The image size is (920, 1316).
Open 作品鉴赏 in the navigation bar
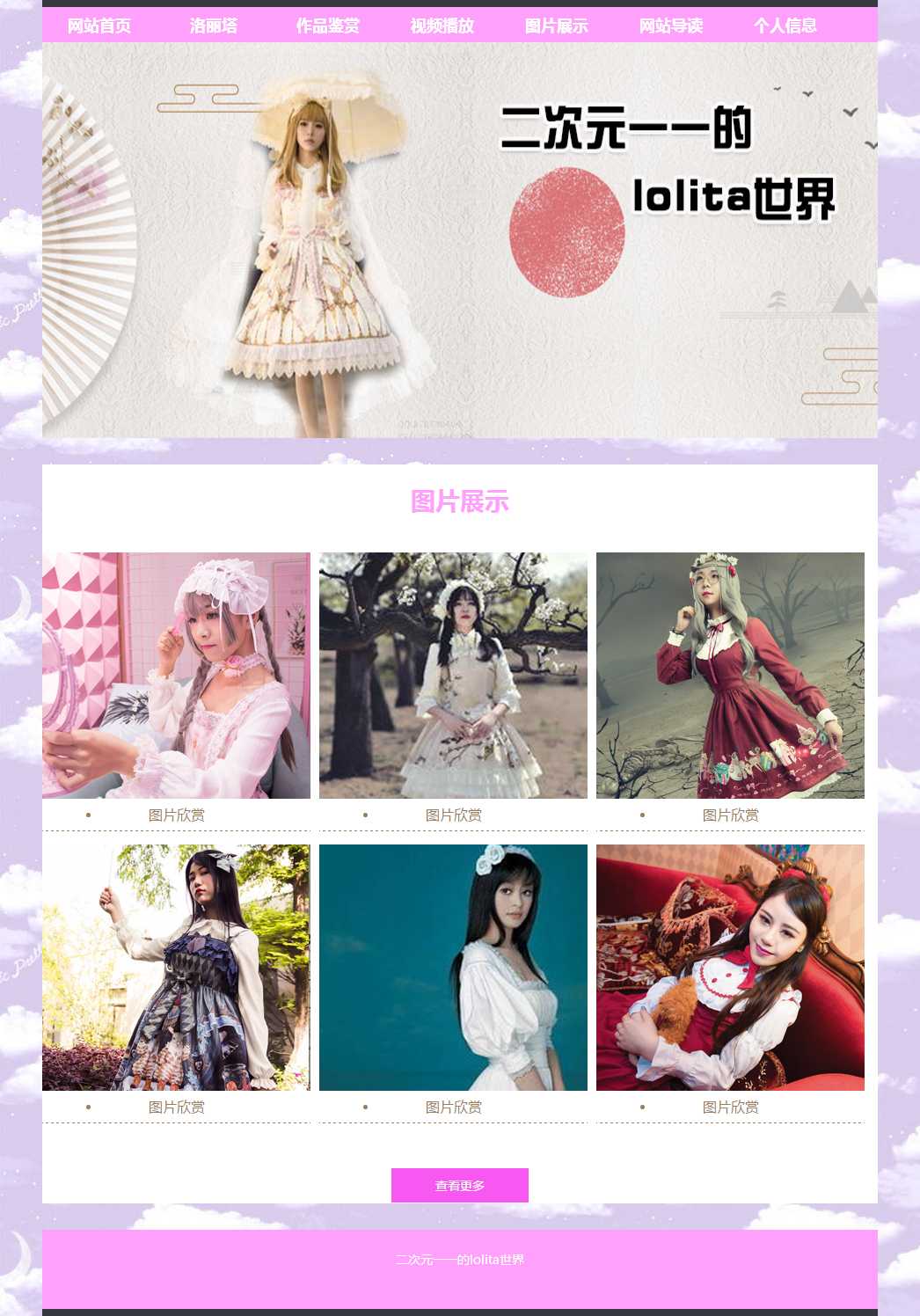(x=328, y=26)
